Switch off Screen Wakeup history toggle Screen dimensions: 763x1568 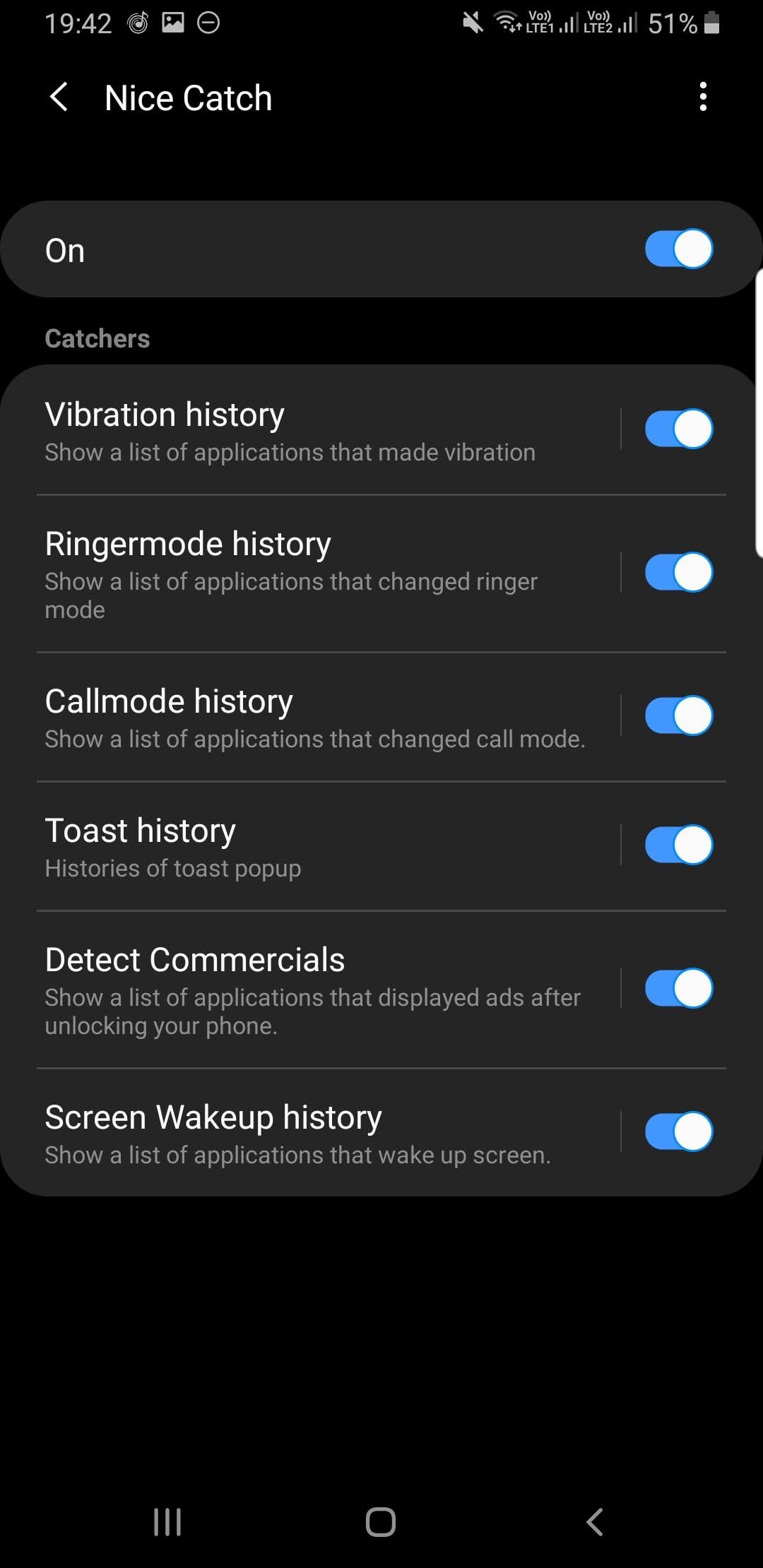click(678, 1132)
